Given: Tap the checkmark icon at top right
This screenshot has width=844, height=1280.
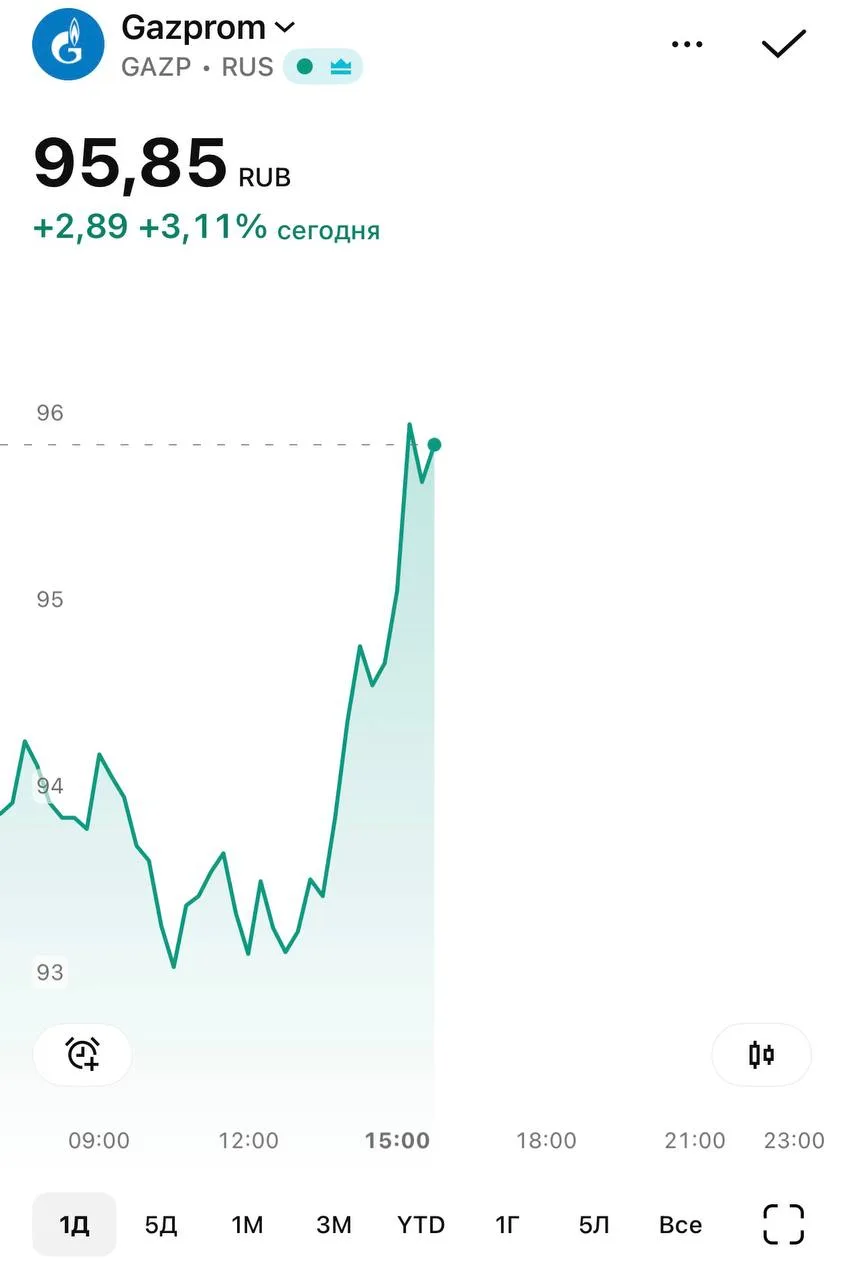Looking at the screenshot, I should coord(783,44).
